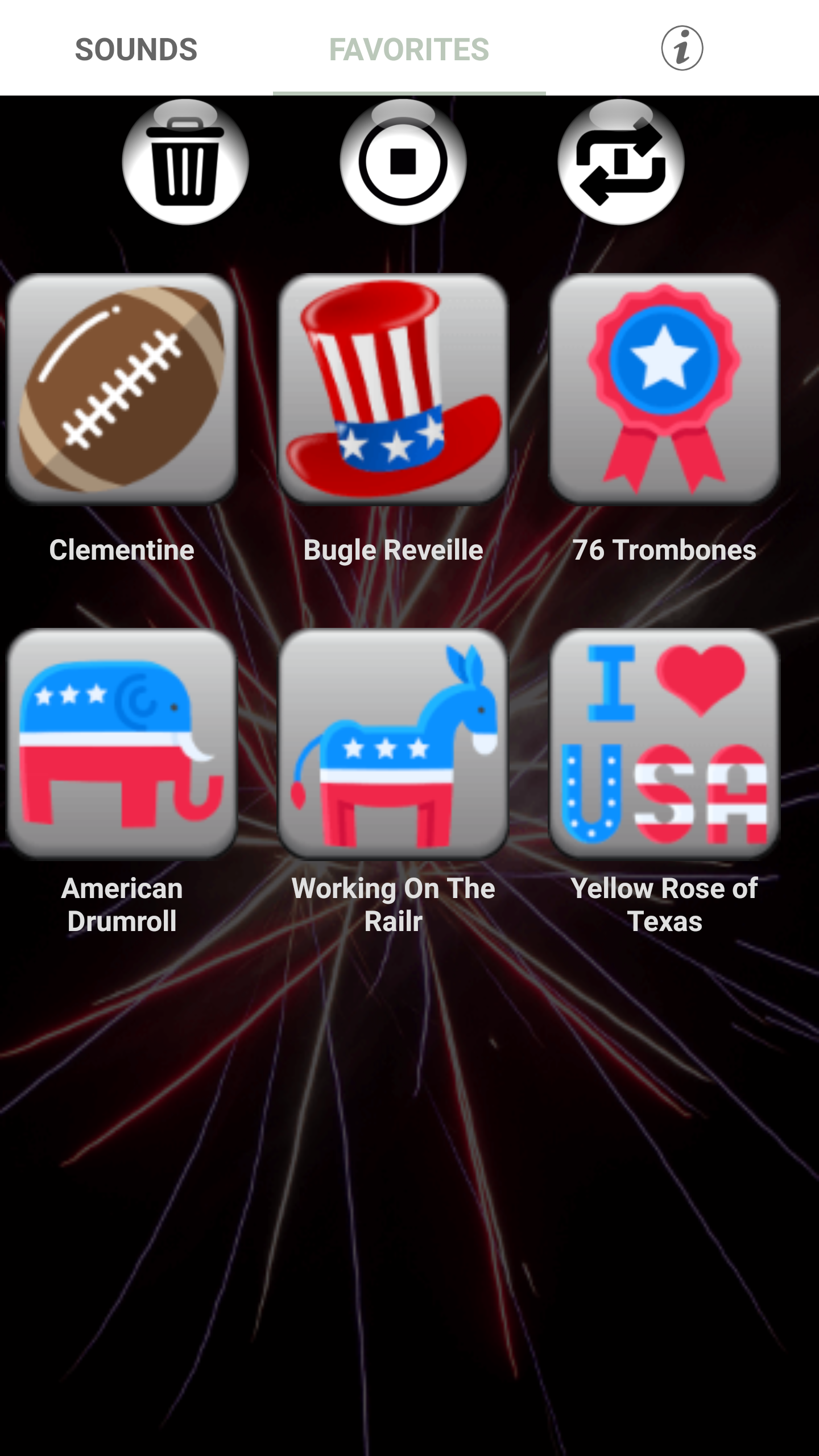Play the Yellow Rose of Texas sound
This screenshot has height=1456, width=819.
[663, 745]
